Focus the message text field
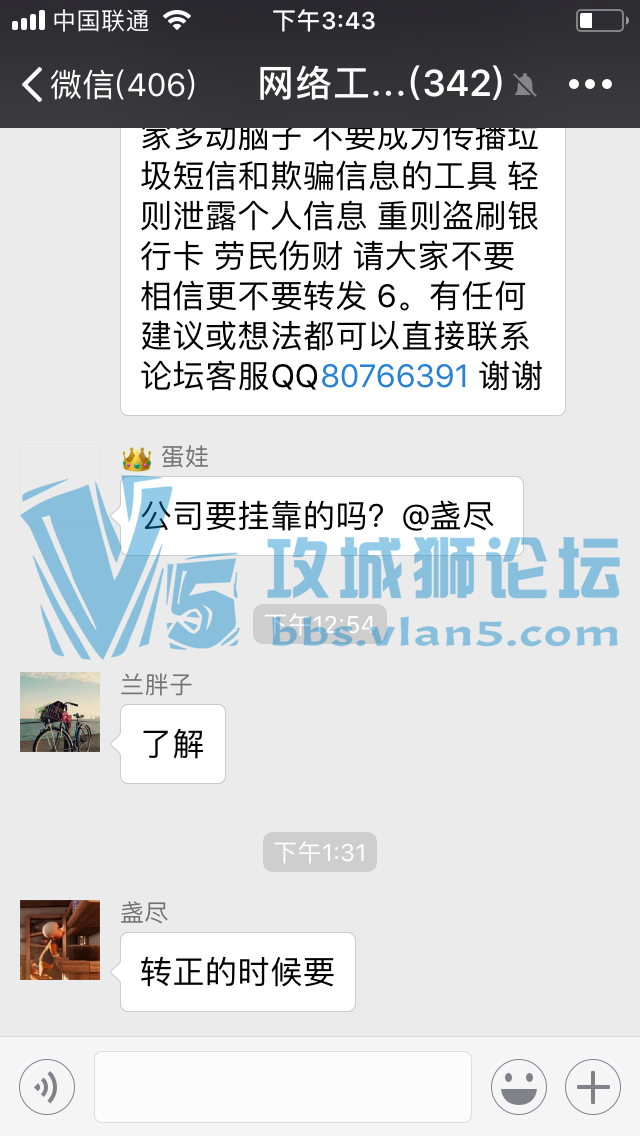 283,1087
